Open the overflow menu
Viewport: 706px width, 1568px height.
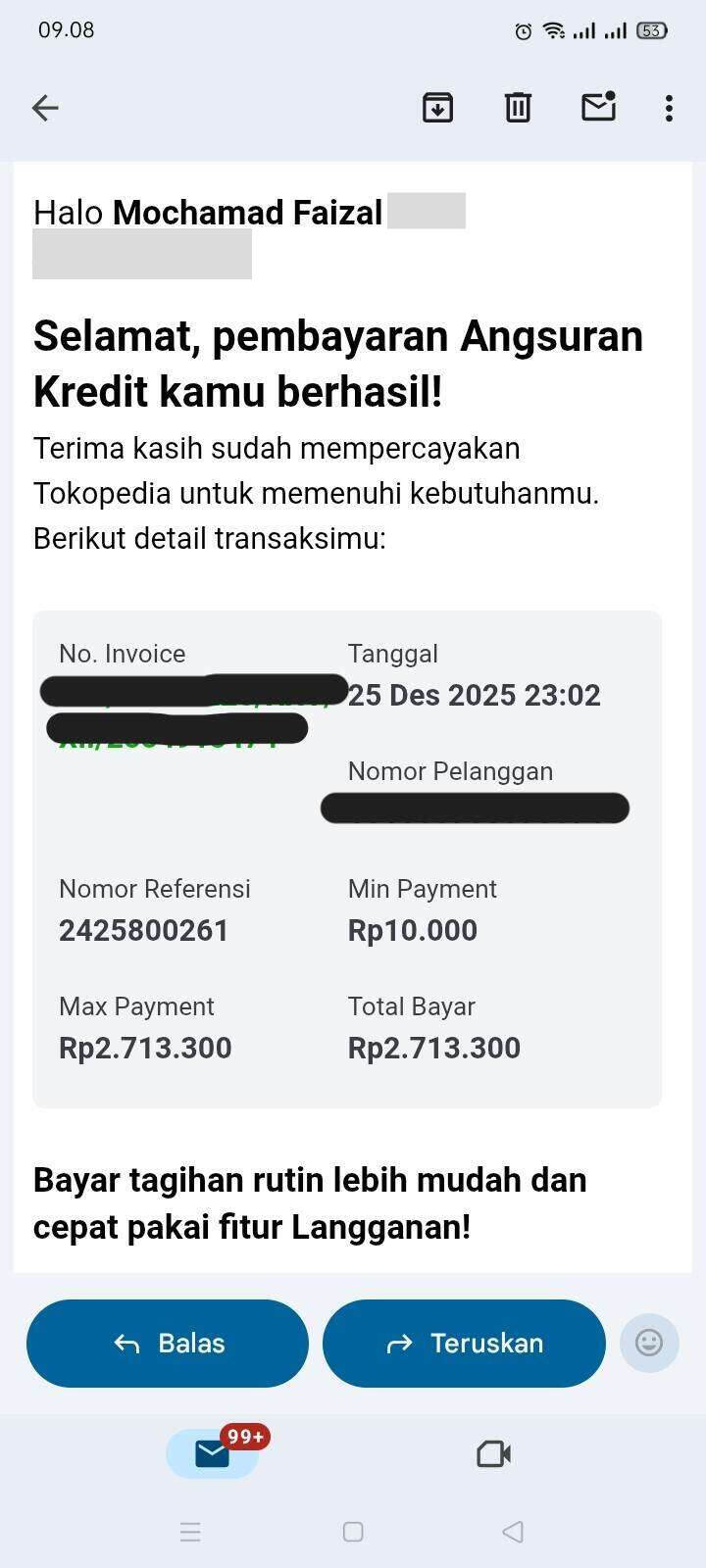[669, 108]
